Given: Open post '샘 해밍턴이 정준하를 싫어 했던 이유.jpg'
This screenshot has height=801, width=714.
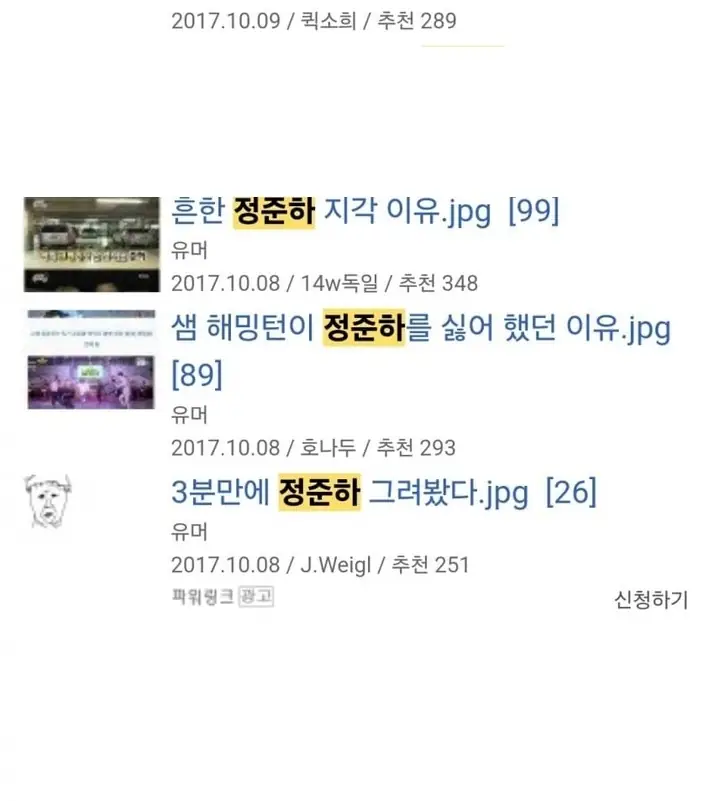Looking at the screenshot, I should (x=420, y=329).
